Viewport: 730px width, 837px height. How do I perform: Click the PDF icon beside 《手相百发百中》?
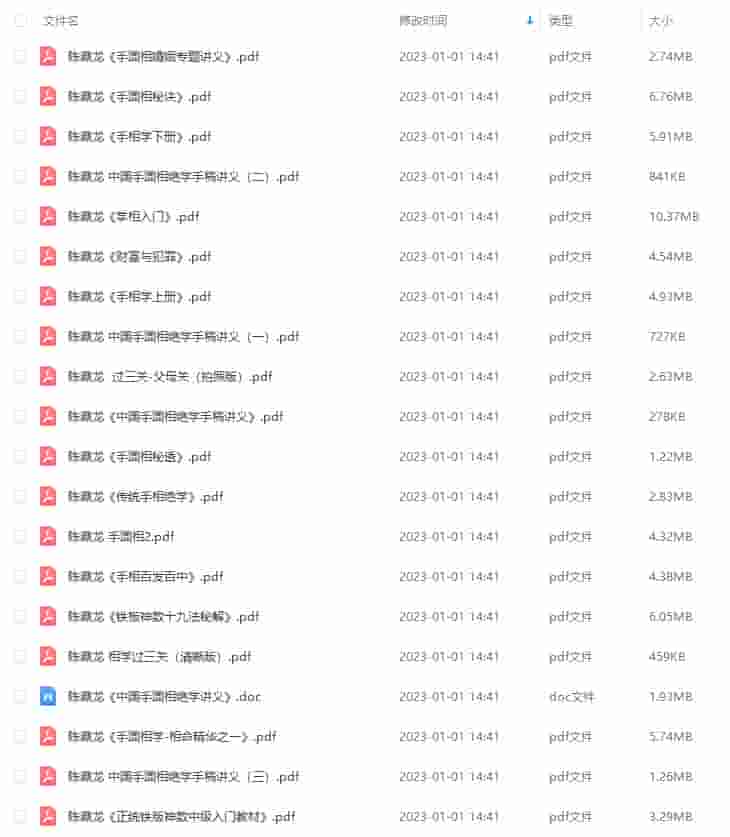pyautogui.click(x=47, y=577)
